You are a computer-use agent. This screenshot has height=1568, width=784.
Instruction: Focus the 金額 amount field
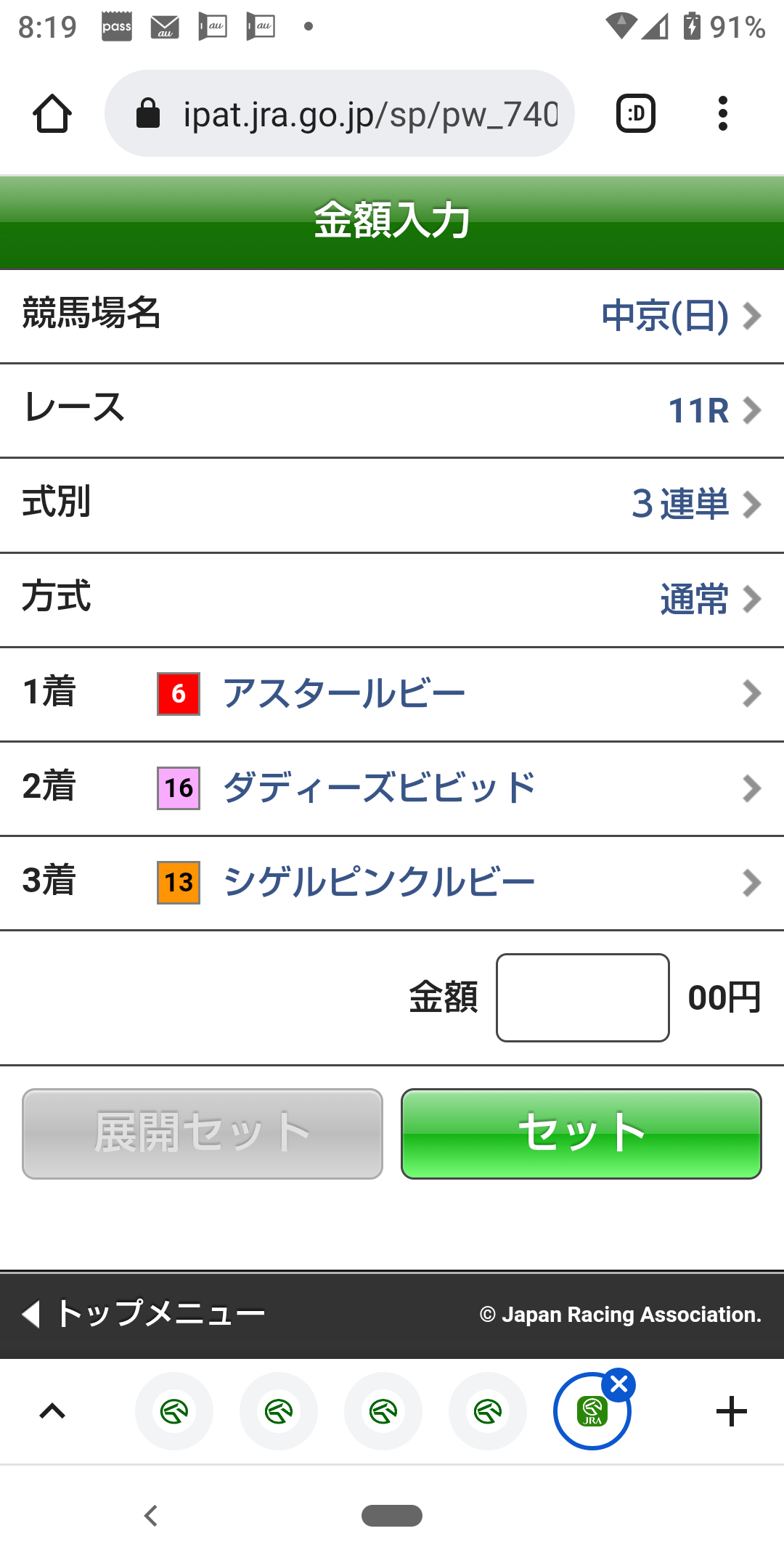(582, 997)
